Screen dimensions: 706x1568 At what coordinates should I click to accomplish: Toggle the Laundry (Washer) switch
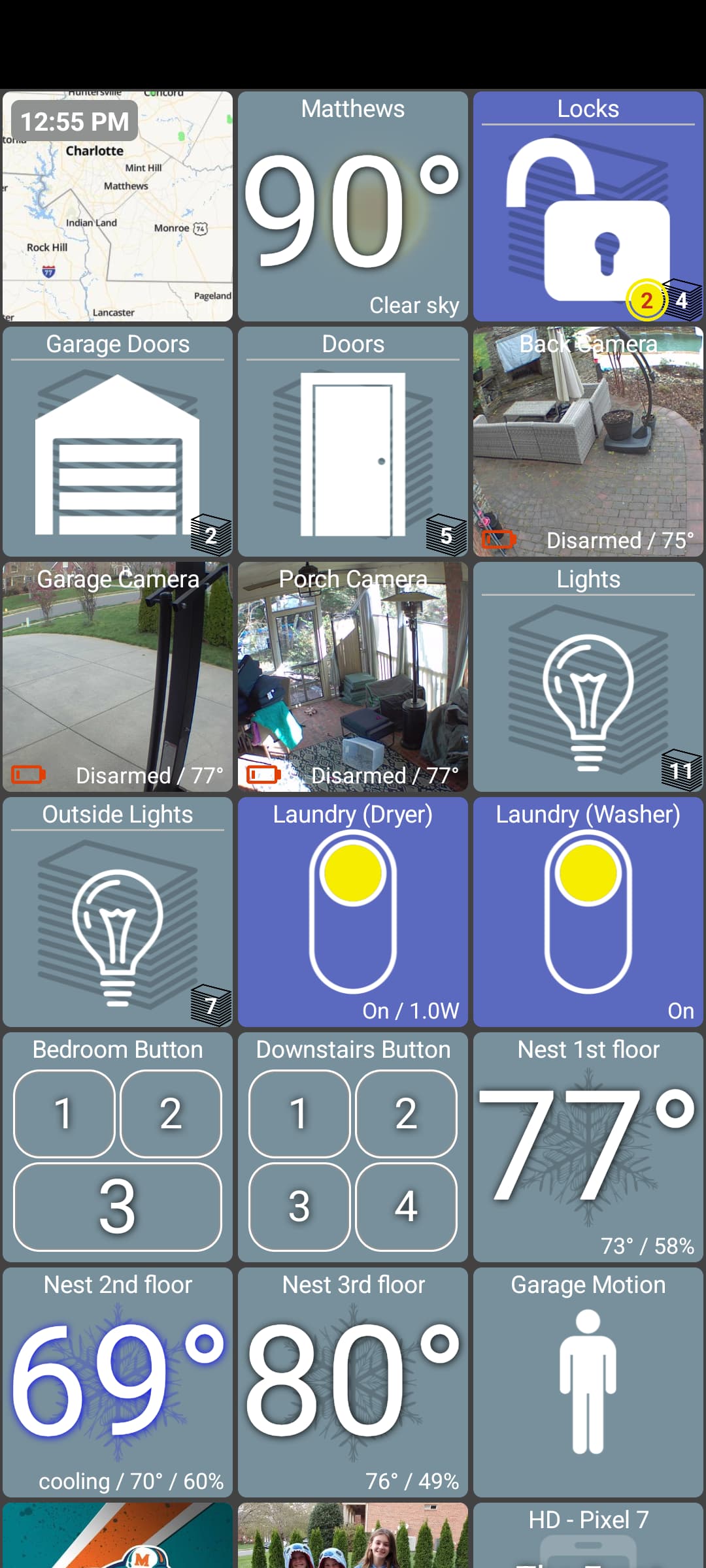(588, 912)
